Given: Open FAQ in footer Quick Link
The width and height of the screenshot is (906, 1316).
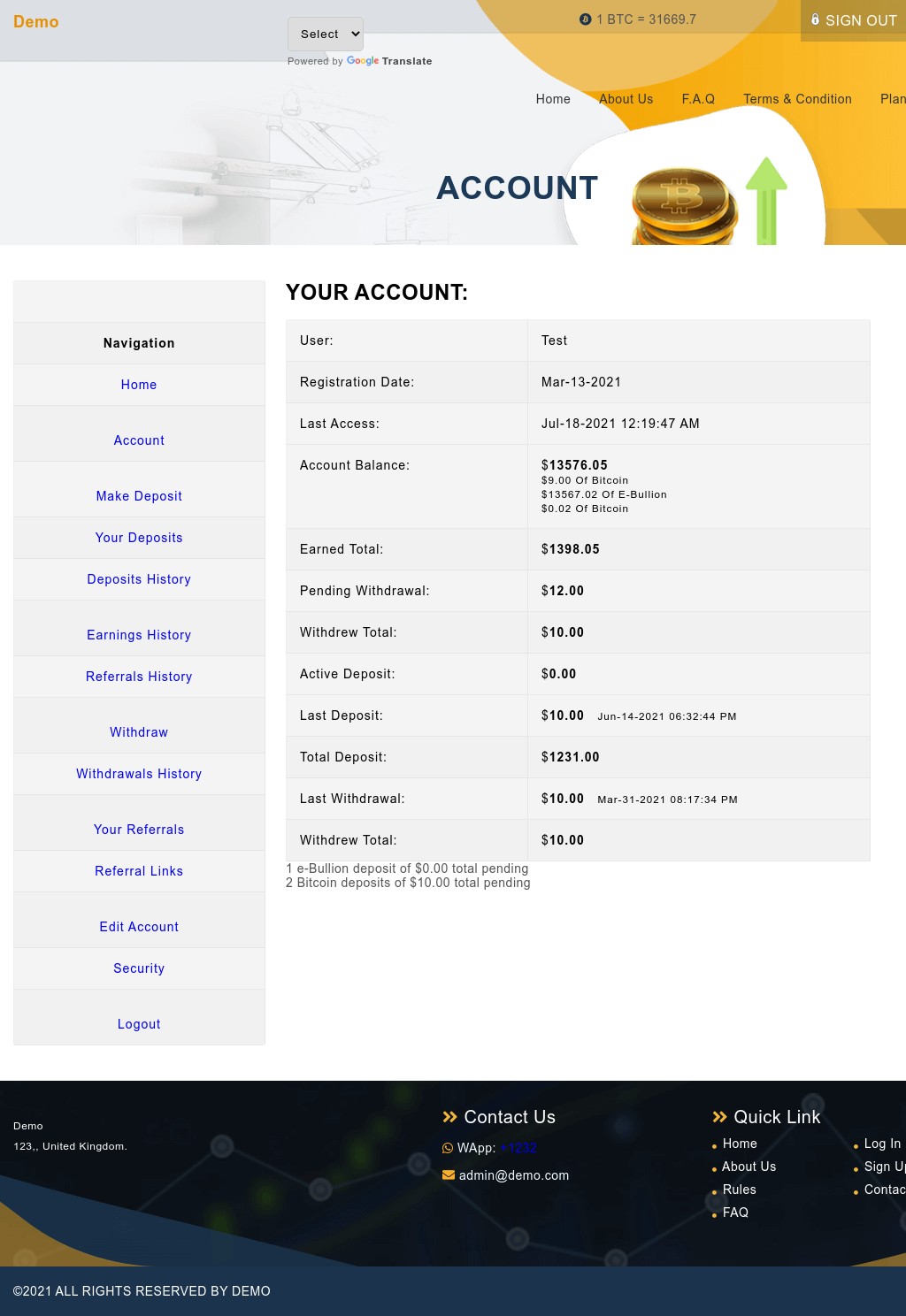Looking at the screenshot, I should [735, 1213].
